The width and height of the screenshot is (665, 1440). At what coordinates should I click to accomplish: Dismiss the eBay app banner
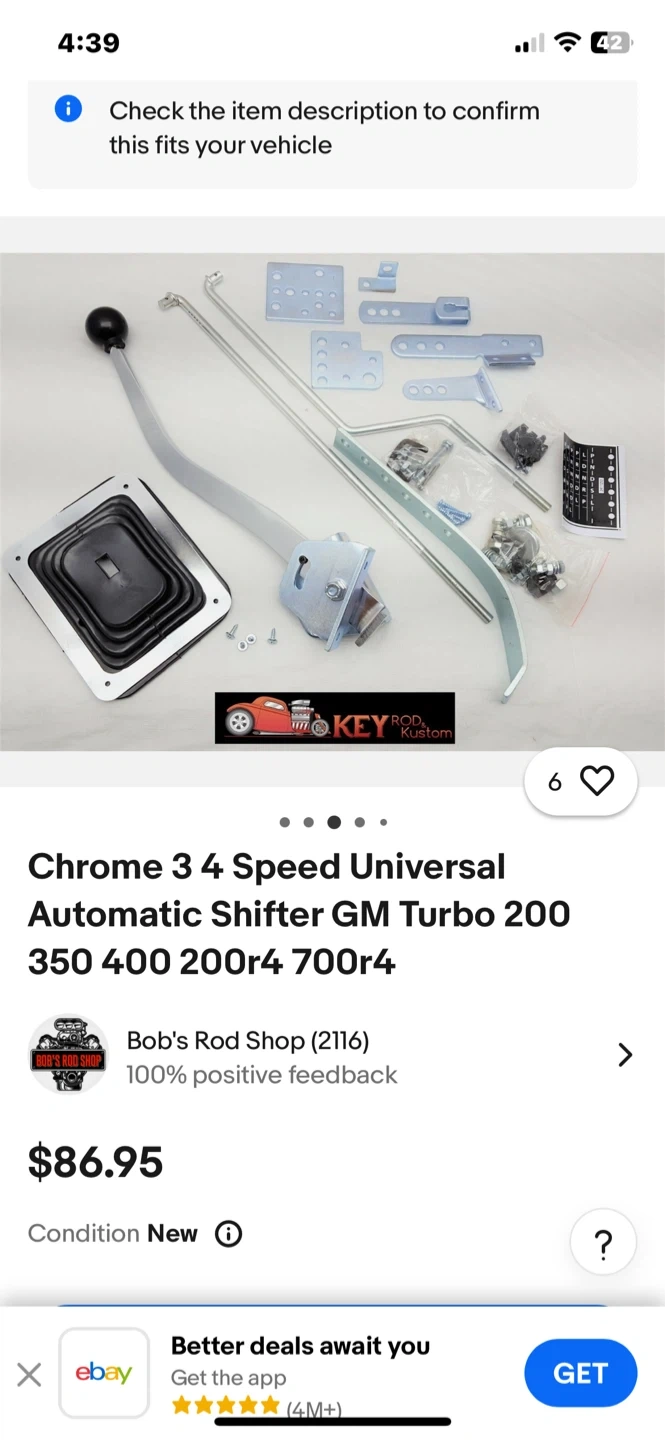(x=29, y=1374)
